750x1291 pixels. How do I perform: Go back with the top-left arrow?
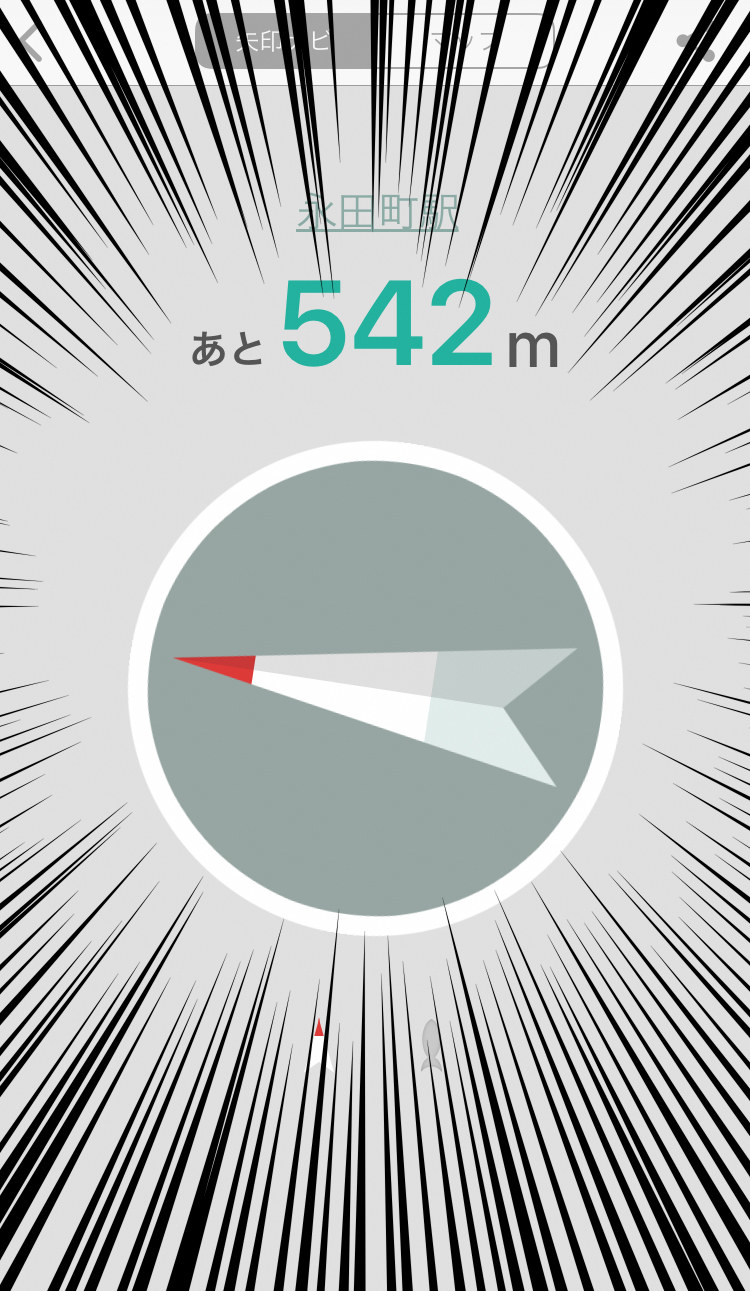coord(32,42)
